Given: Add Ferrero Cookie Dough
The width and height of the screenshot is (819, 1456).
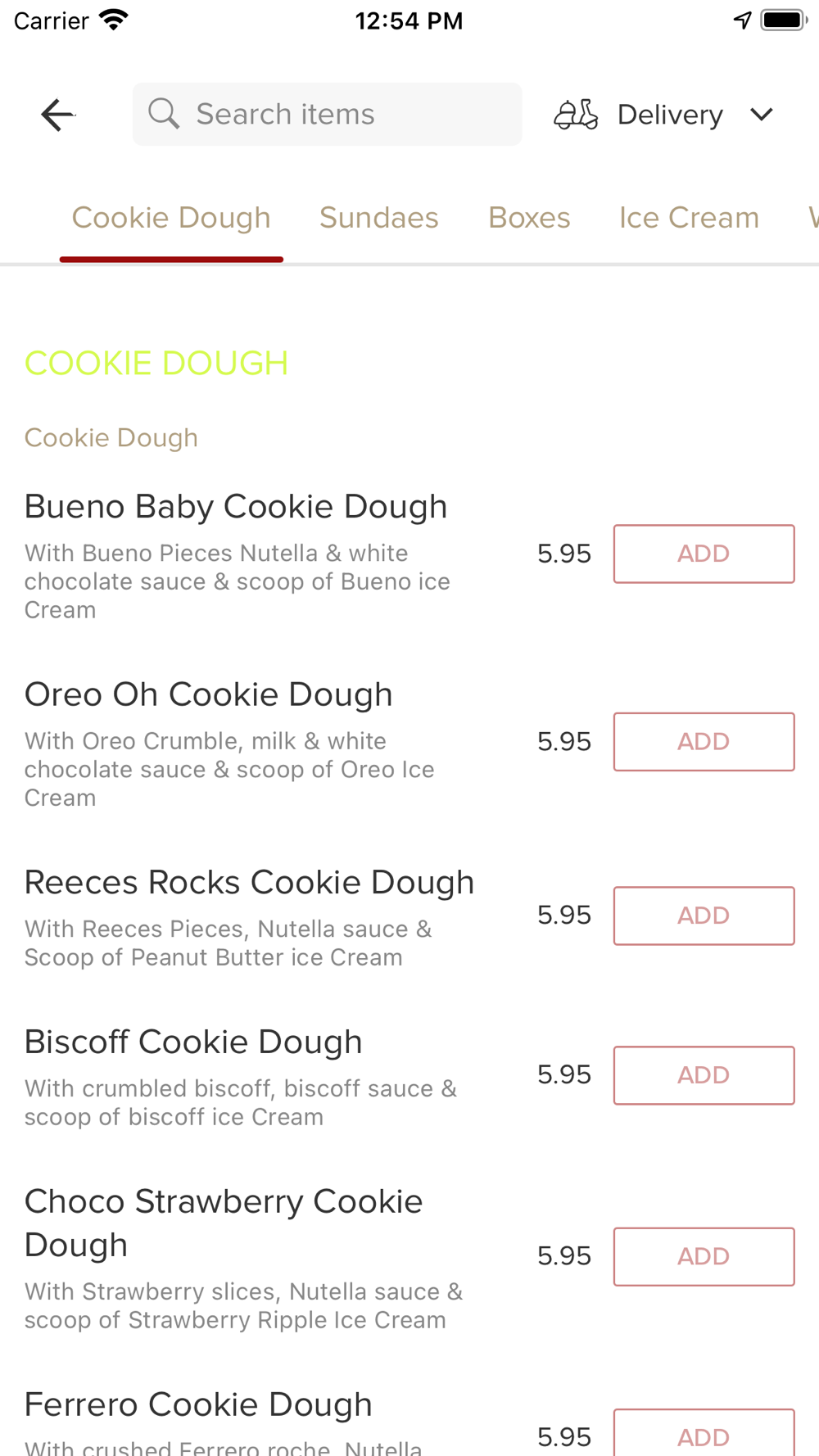Looking at the screenshot, I should coord(704,1433).
